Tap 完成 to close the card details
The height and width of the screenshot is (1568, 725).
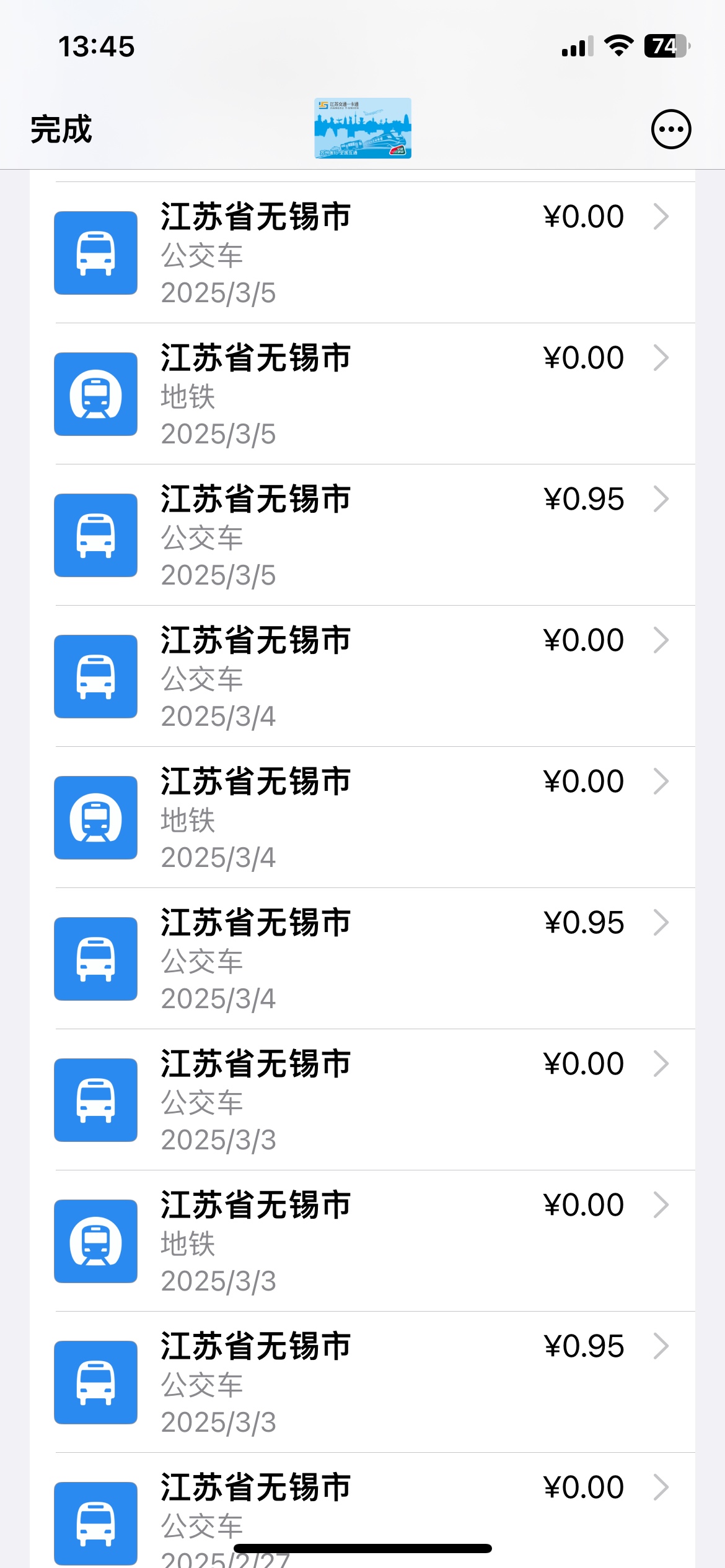tap(61, 129)
